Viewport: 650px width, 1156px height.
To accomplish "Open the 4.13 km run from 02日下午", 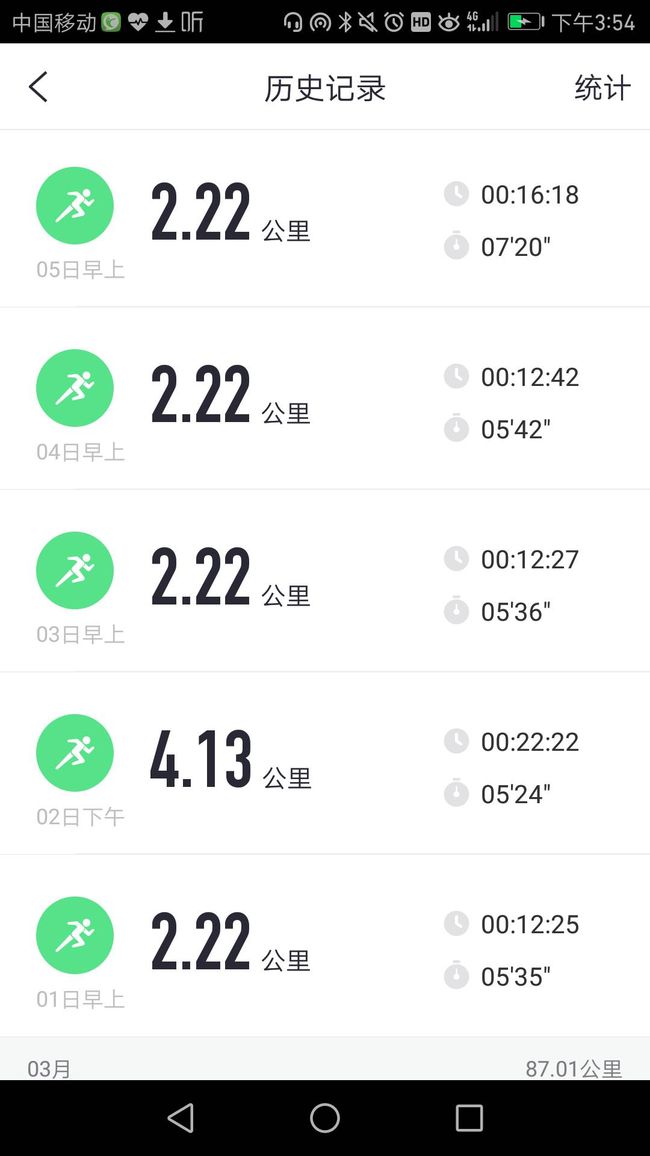I will [325, 764].
